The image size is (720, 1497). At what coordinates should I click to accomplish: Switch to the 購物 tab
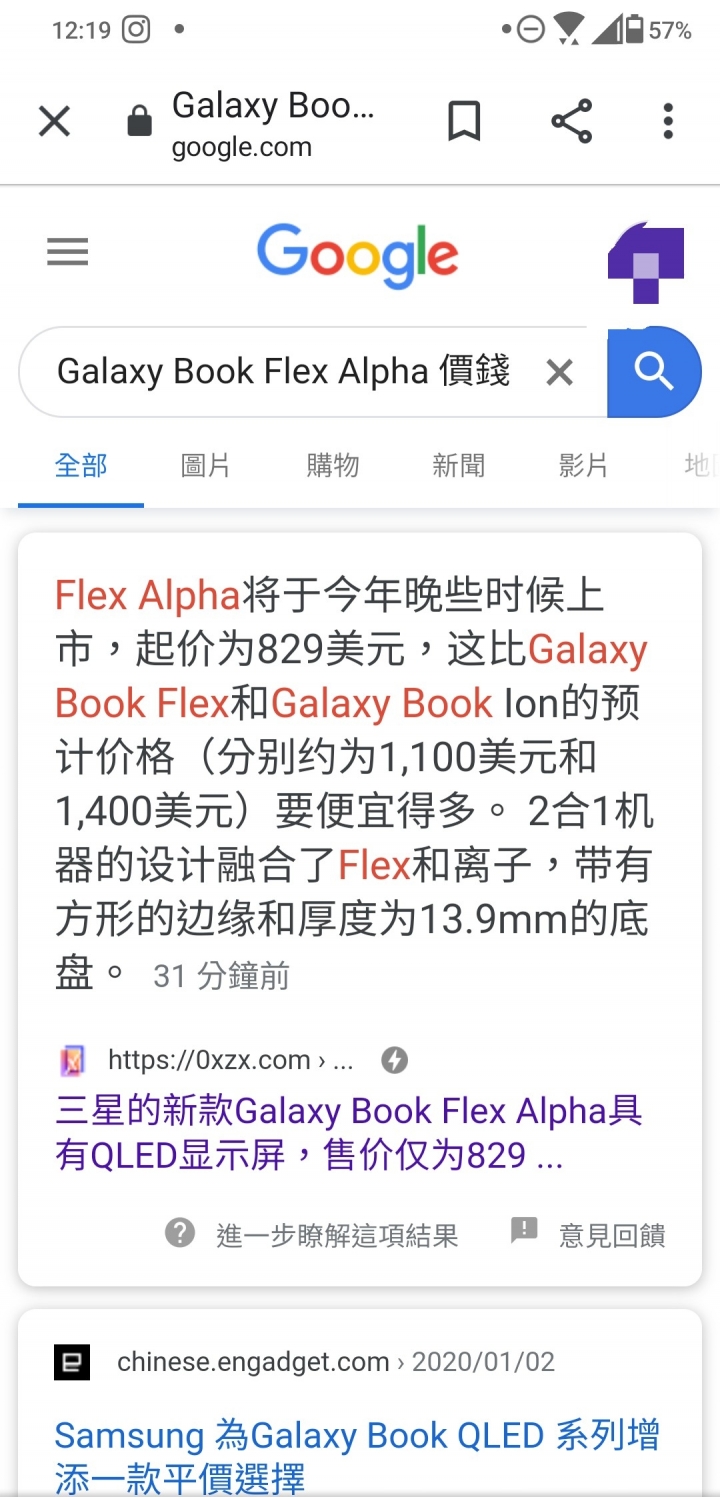tap(333, 465)
